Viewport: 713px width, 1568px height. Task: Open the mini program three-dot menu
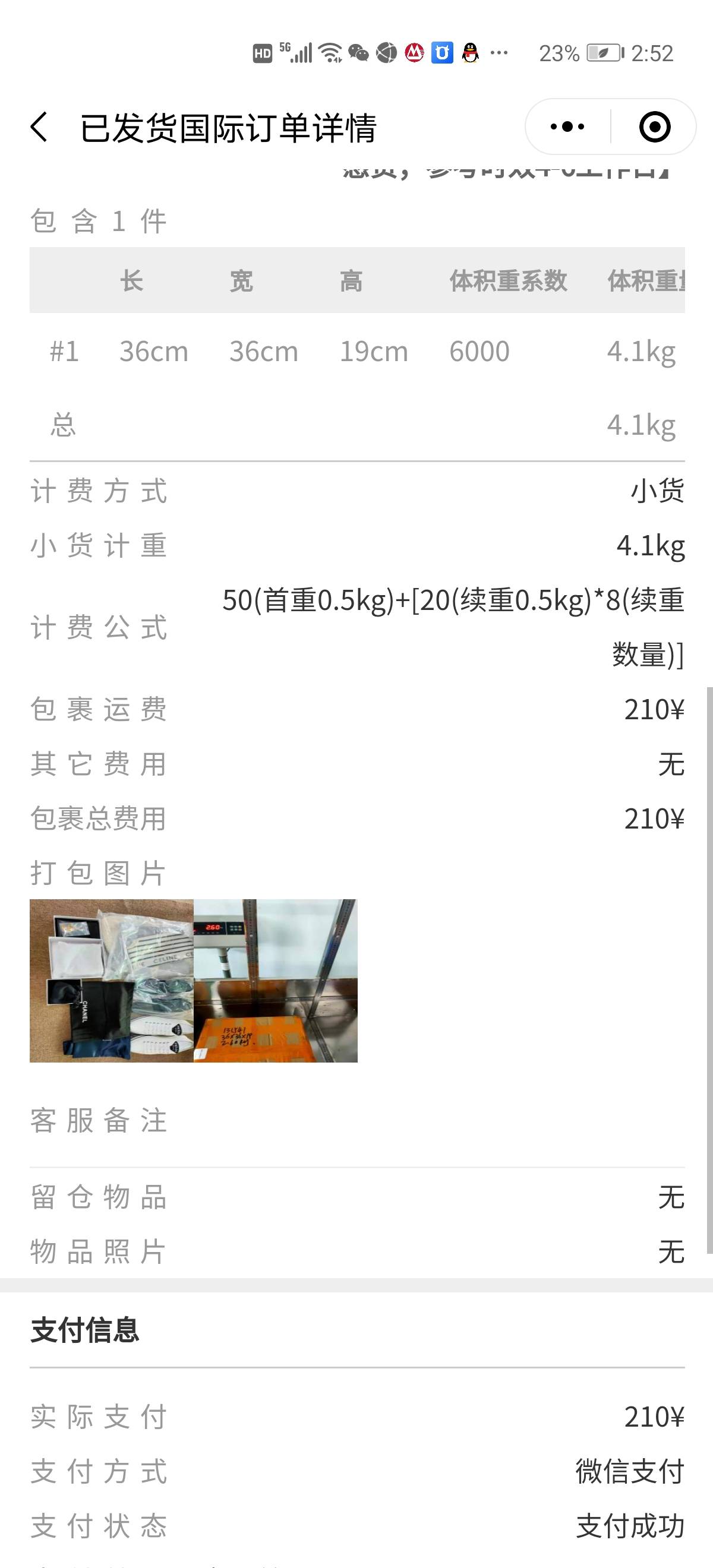point(567,127)
